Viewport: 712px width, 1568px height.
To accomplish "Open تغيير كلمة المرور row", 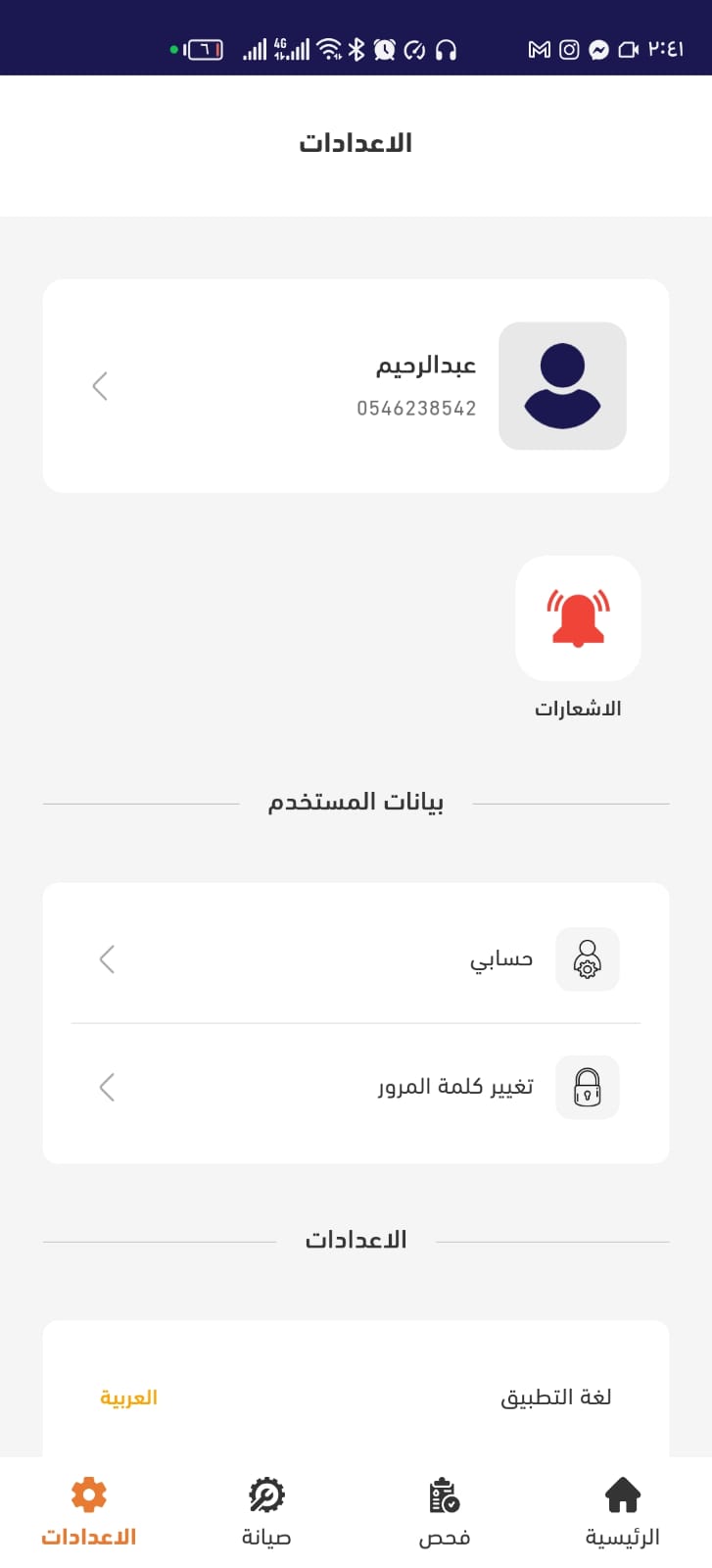I will [x=356, y=1087].
